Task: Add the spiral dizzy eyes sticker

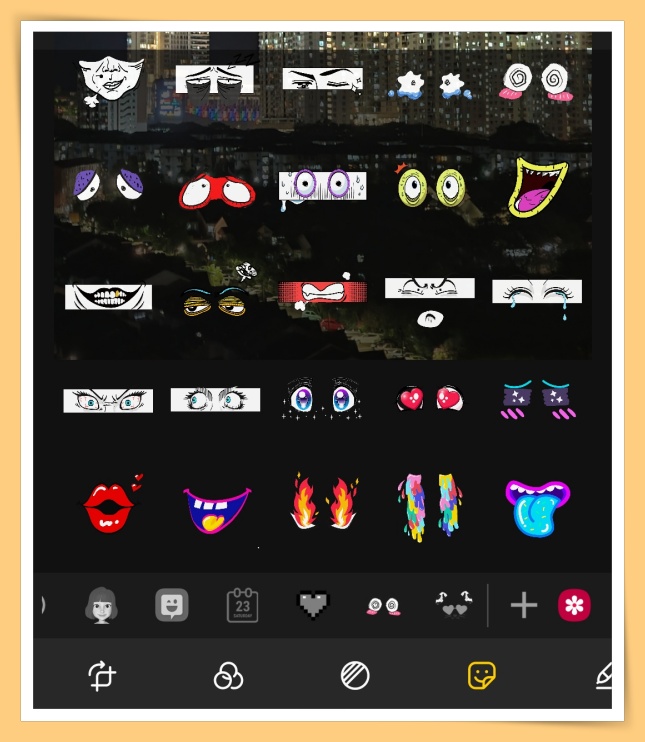Action: point(536,81)
